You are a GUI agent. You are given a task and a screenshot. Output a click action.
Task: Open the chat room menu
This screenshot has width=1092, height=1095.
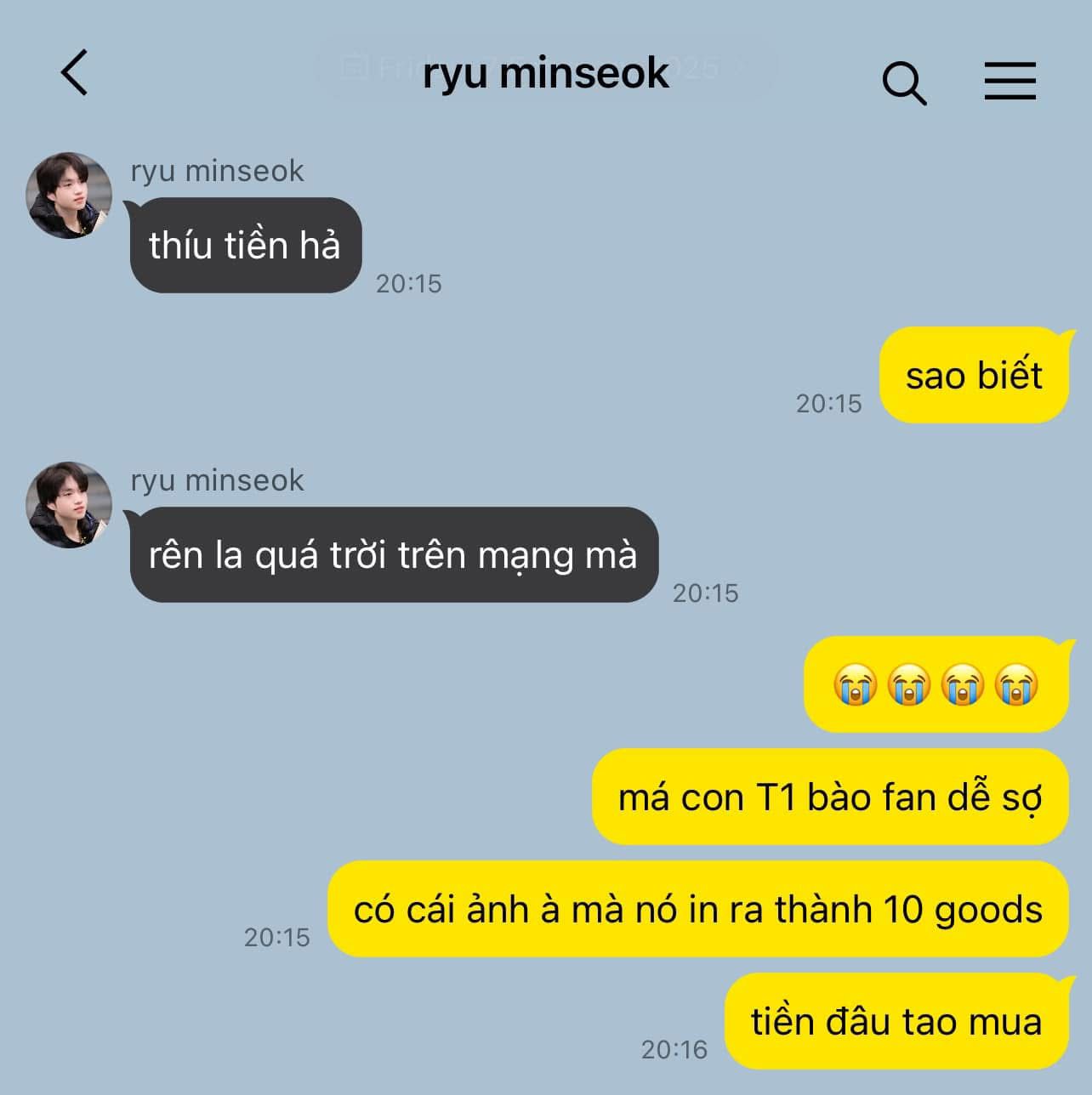[x=1010, y=81]
